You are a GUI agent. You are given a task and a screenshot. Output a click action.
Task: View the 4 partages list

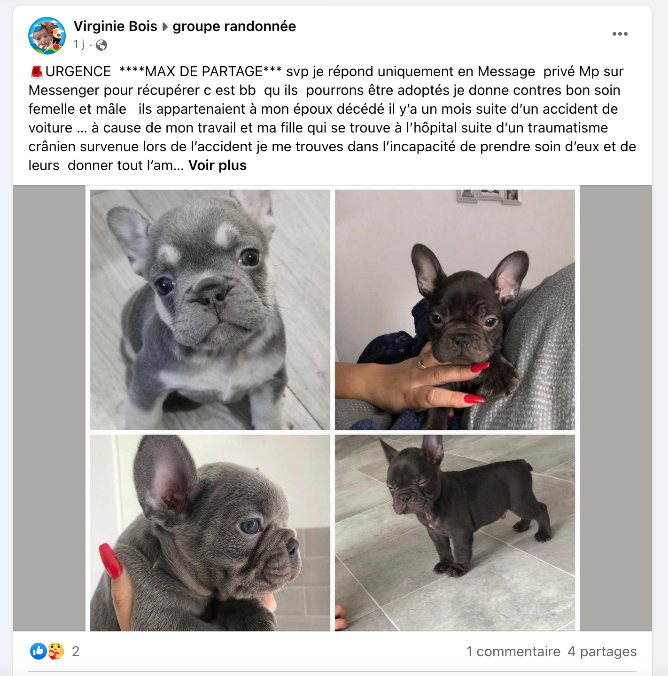click(x=602, y=651)
